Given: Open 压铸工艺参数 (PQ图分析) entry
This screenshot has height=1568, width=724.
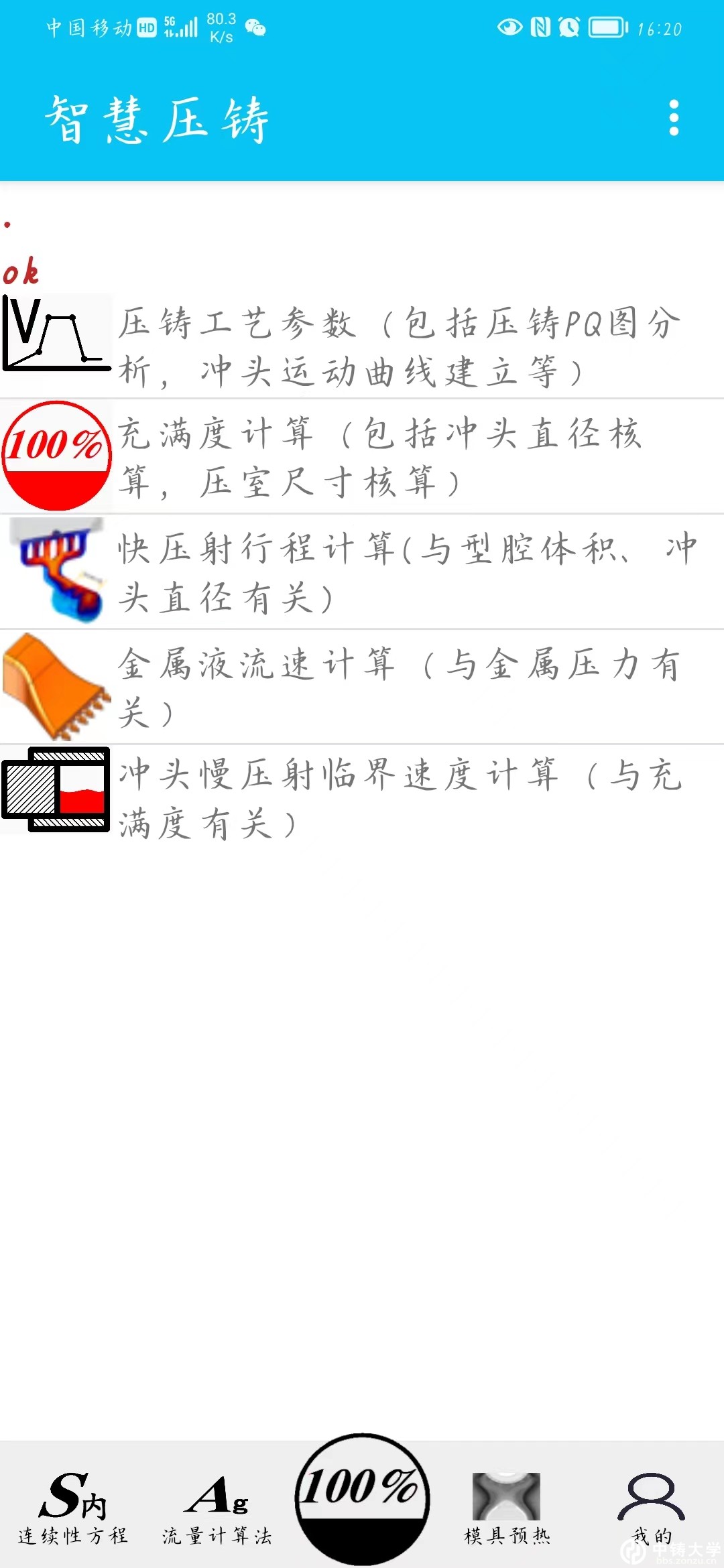Looking at the screenshot, I should tap(362, 346).
